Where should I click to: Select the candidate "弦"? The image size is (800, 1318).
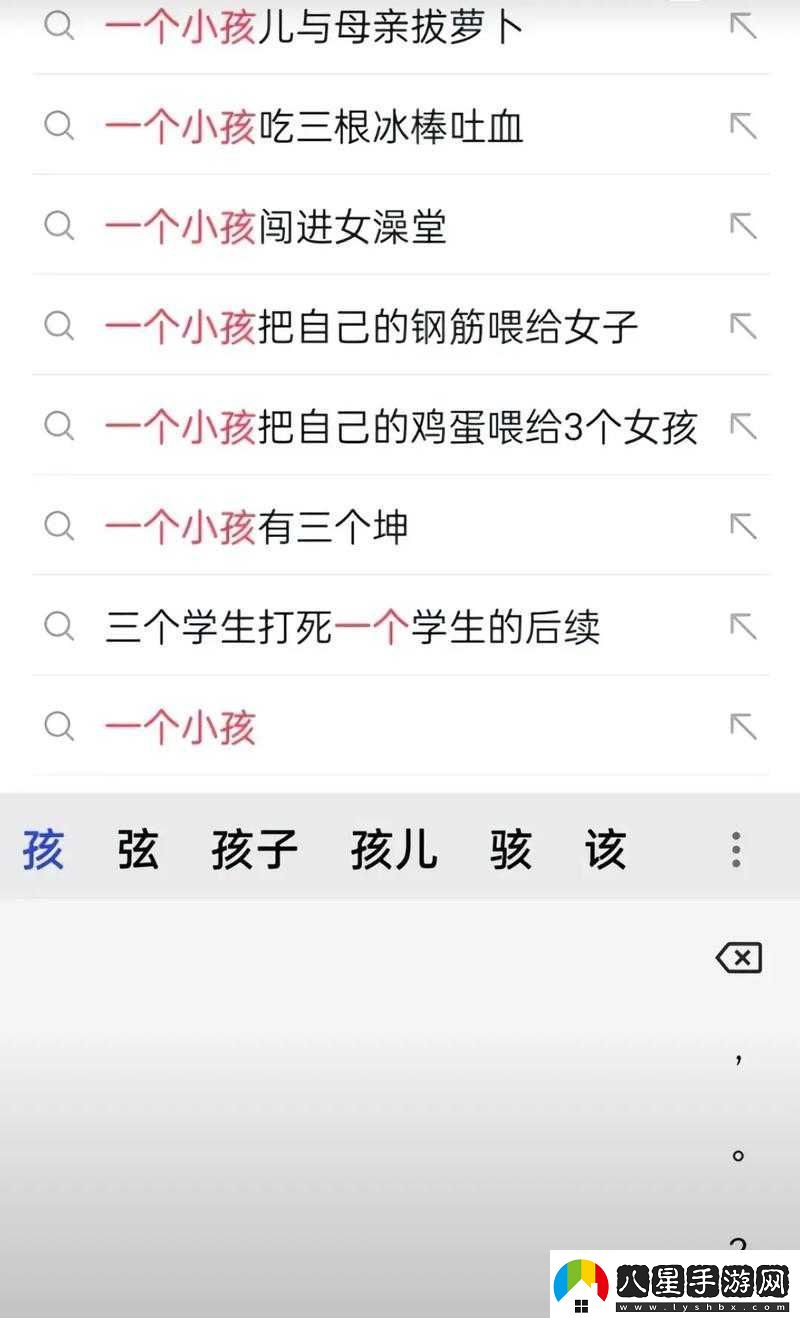pyautogui.click(x=137, y=848)
